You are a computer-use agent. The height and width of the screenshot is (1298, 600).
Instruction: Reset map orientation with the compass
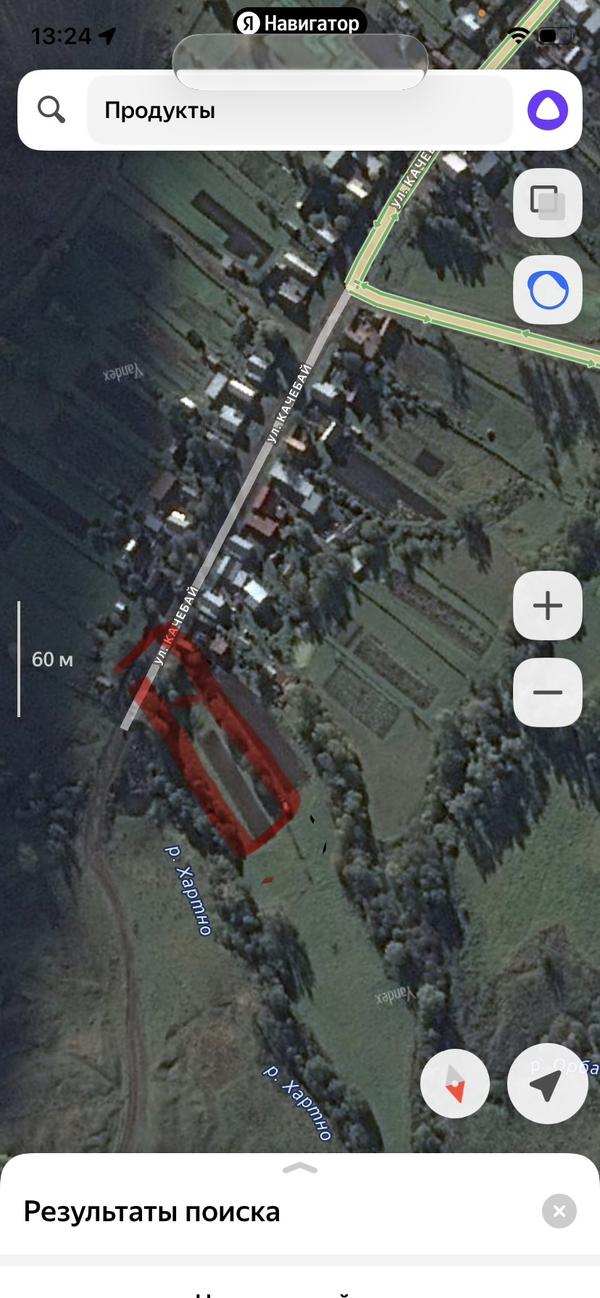455,1084
